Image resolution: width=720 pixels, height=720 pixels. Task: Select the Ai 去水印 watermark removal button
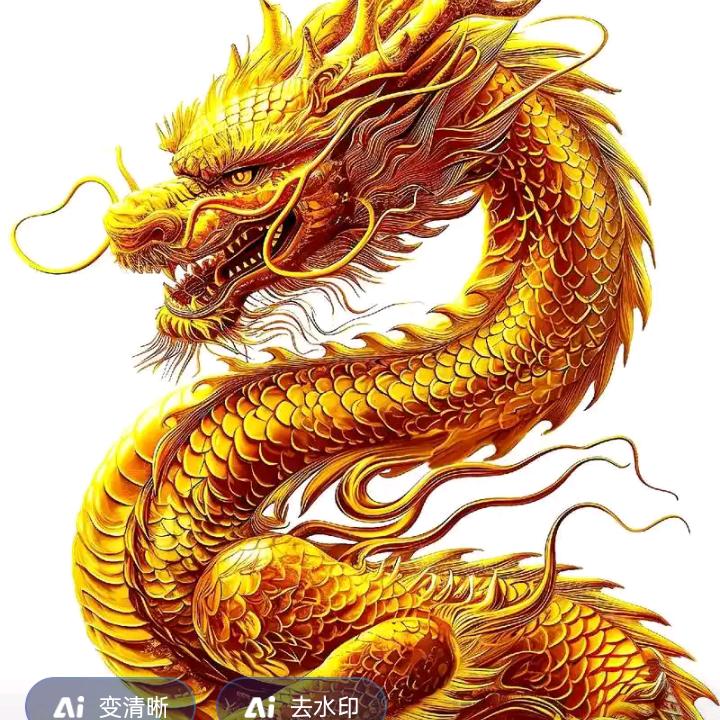coord(302,705)
